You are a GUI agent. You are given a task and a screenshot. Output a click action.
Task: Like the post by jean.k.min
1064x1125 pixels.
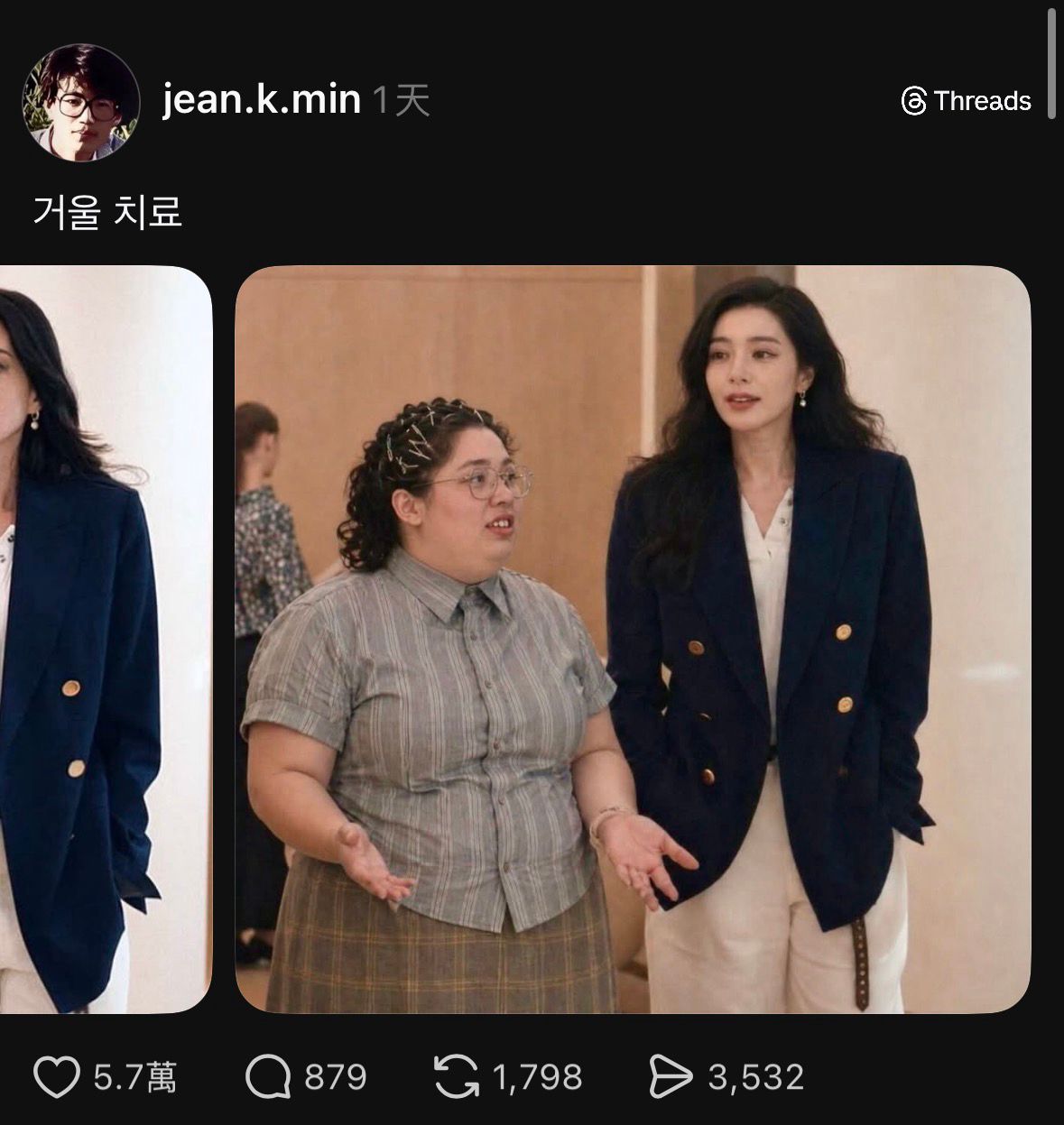click(56, 1077)
